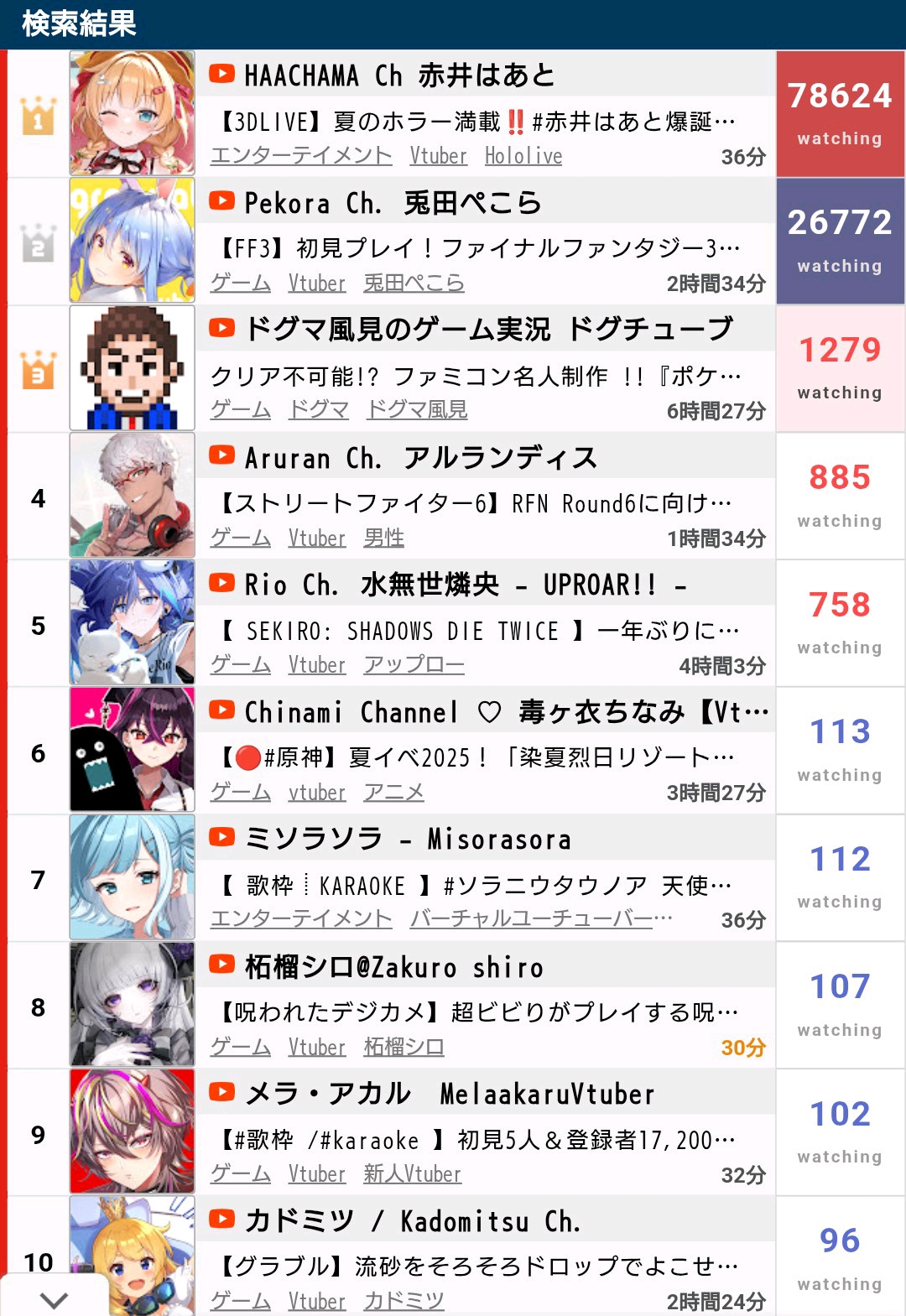Tap the Hololive tag link

pyautogui.click(x=523, y=156)
